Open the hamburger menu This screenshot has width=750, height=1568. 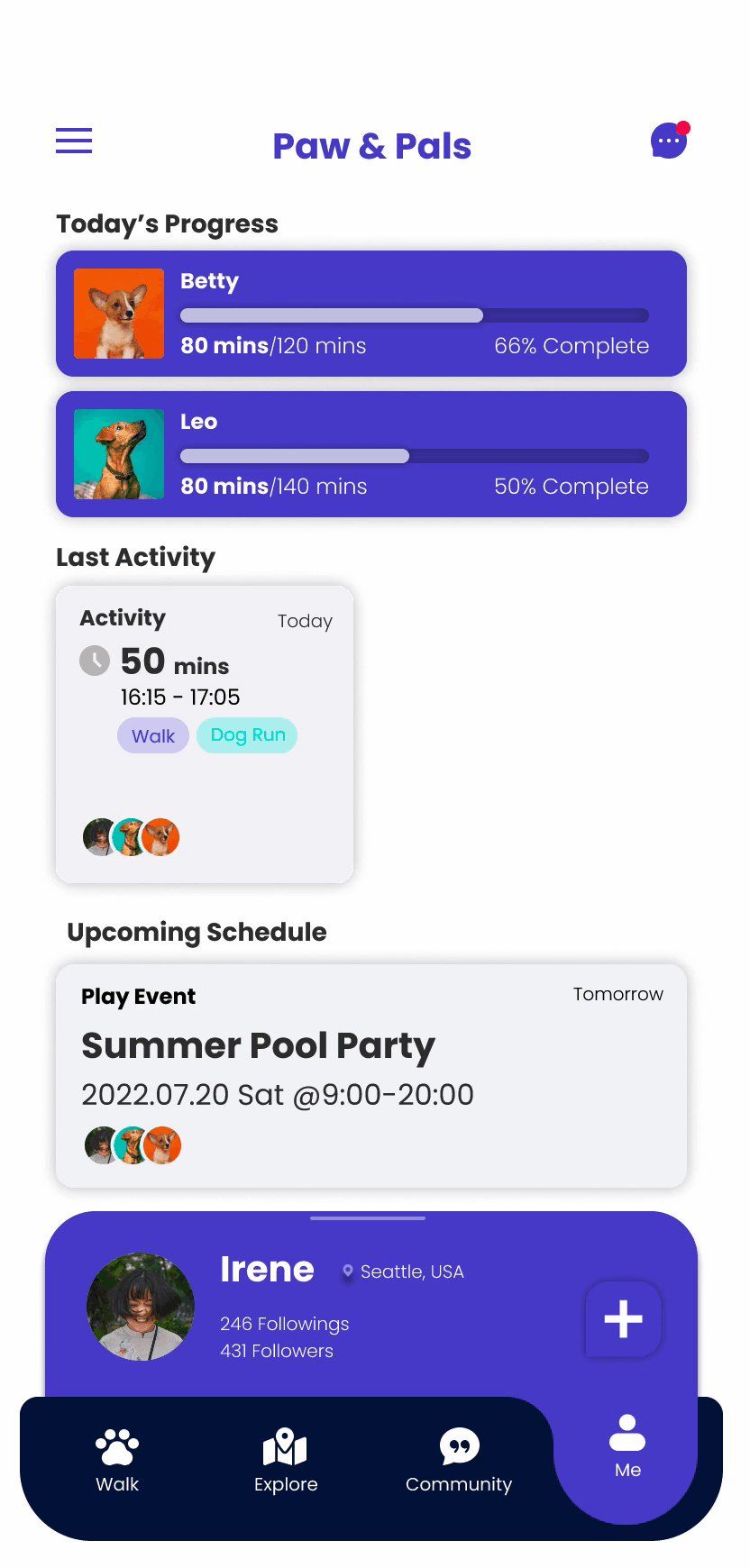click(x=74, y=141)
